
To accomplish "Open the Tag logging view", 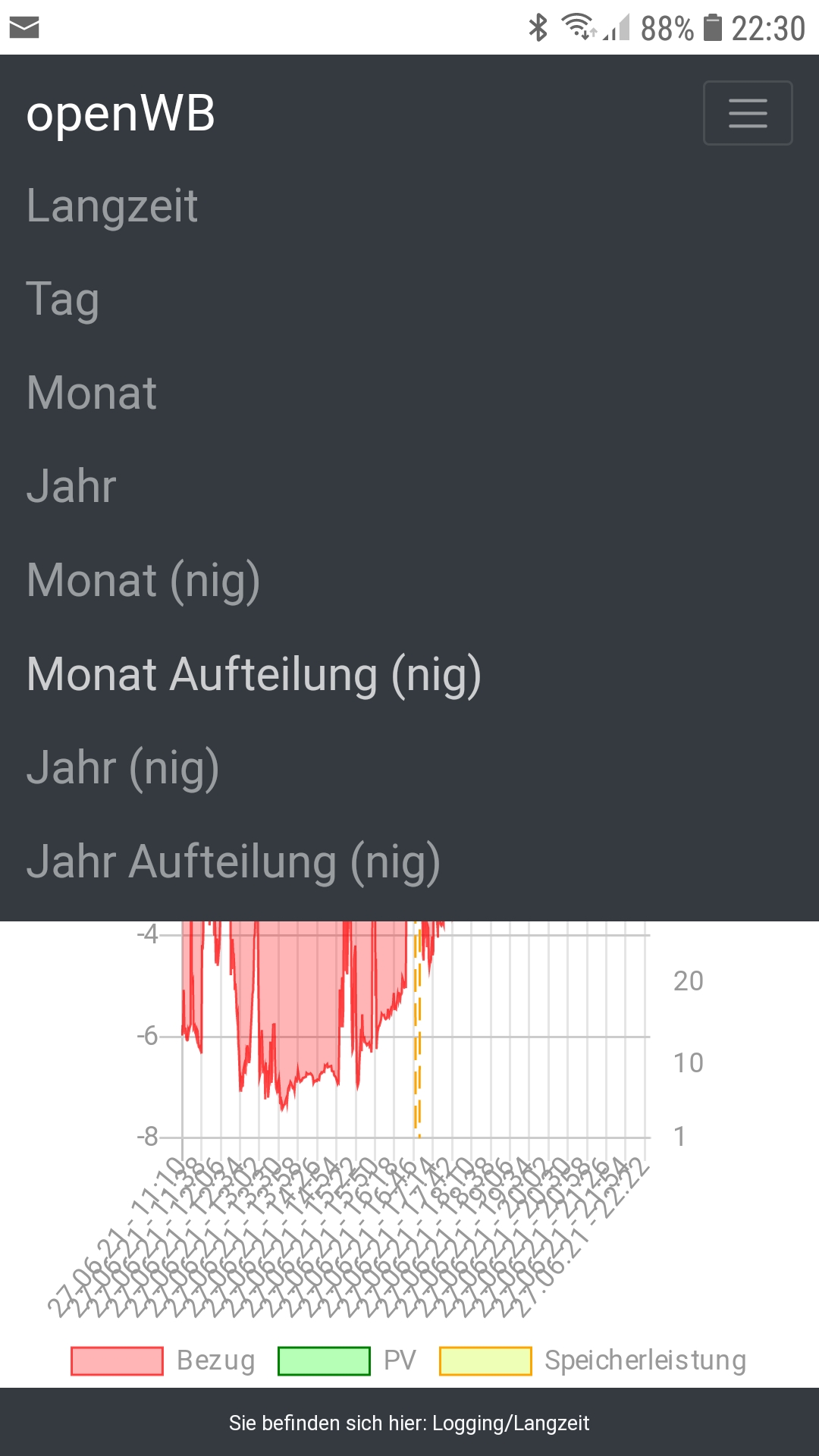I will pyautogui.click(x=63, y=299).
